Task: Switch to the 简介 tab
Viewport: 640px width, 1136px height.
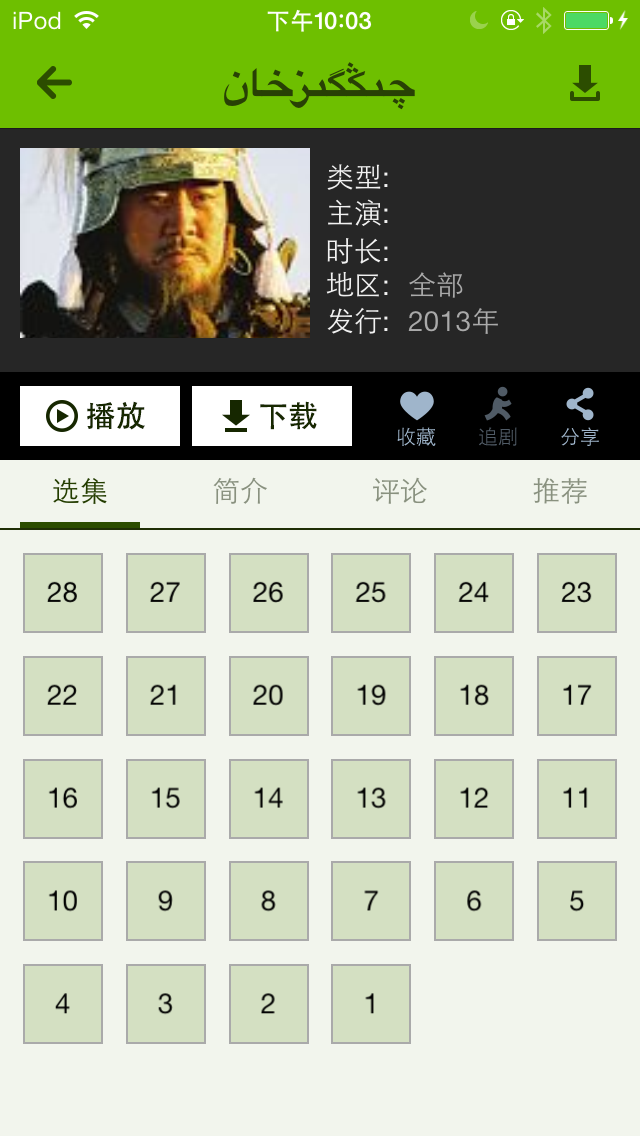Action: click(x=240, y=491)
